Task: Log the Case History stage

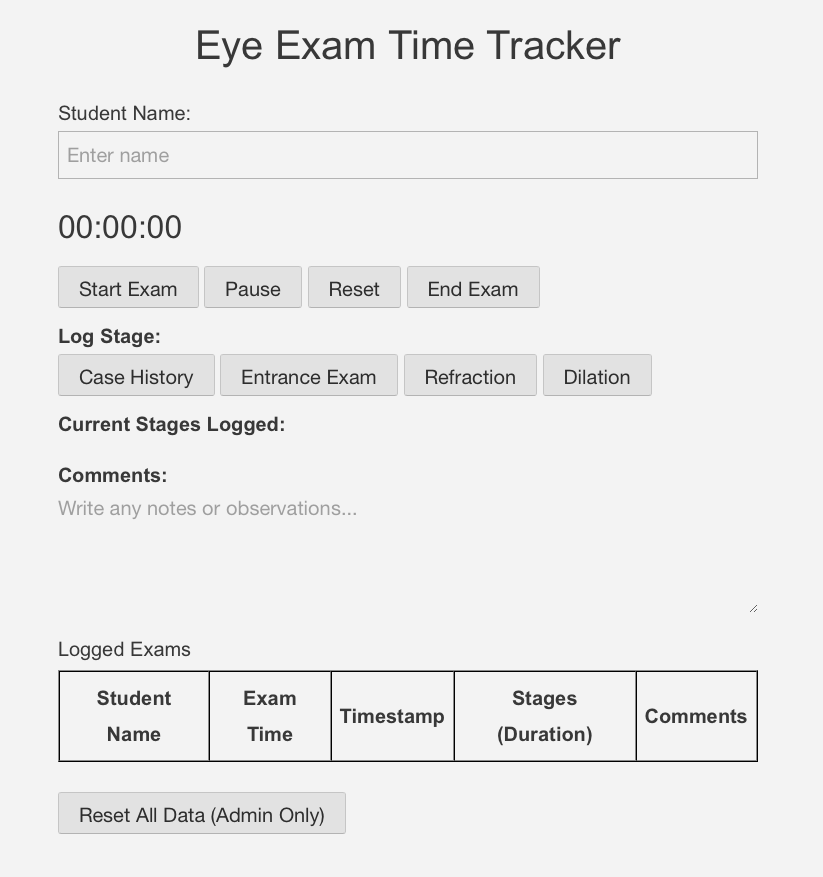Action: (x=136, y=376)
